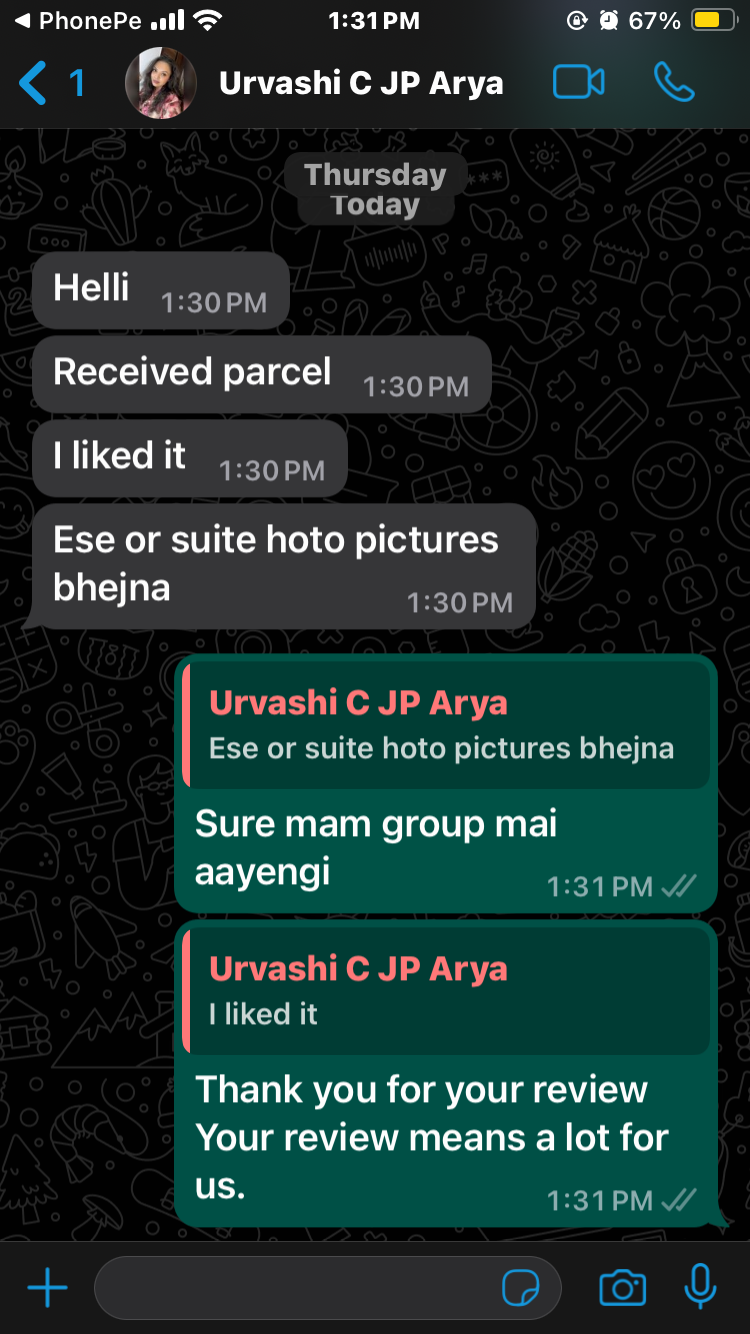
Task: Jump to quoted message "Ese or suite hoto pictures bhejna"
Action: (446, 725)
